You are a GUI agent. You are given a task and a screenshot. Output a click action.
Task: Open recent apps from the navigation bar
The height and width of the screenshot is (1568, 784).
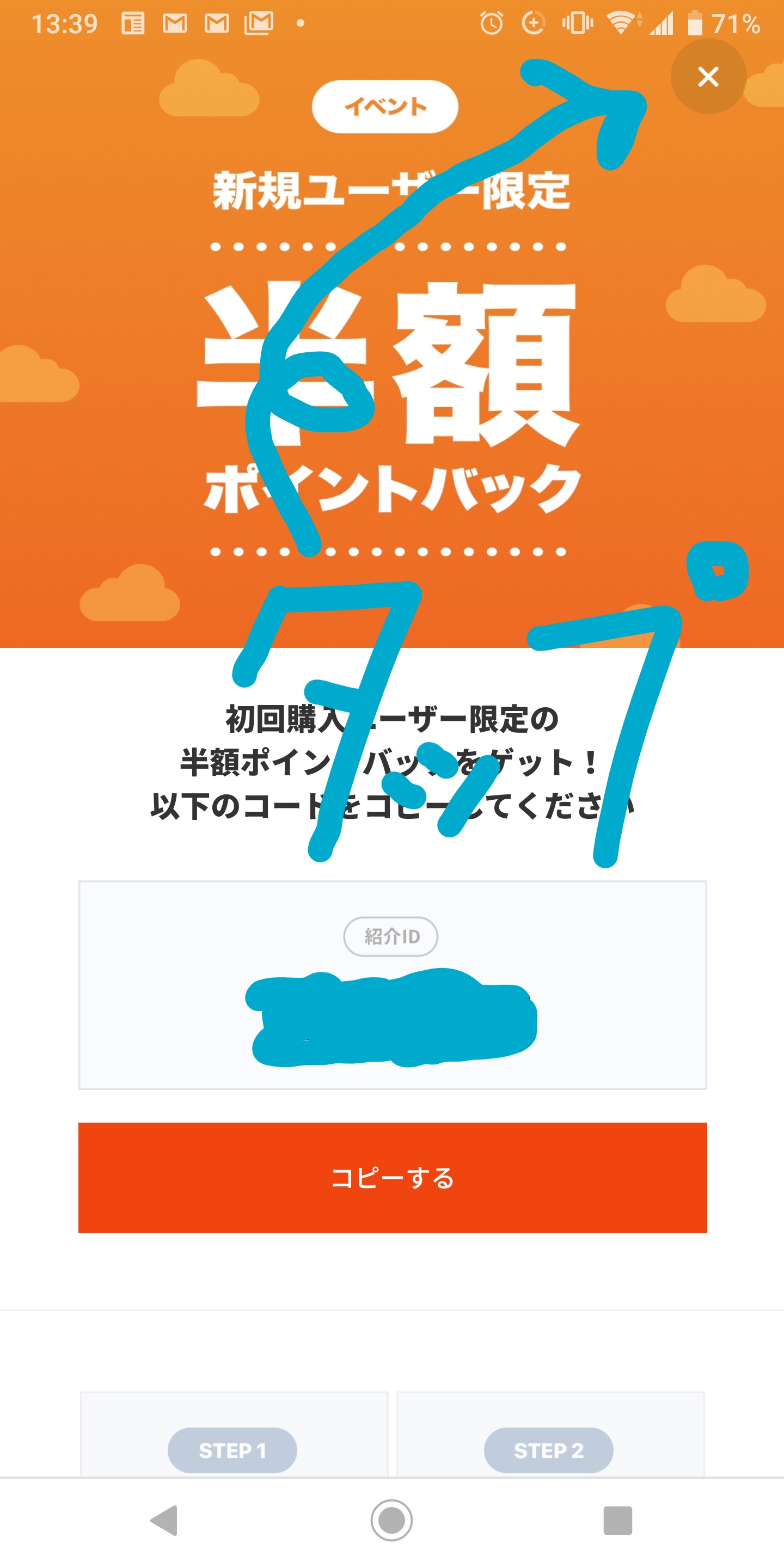618,1521
